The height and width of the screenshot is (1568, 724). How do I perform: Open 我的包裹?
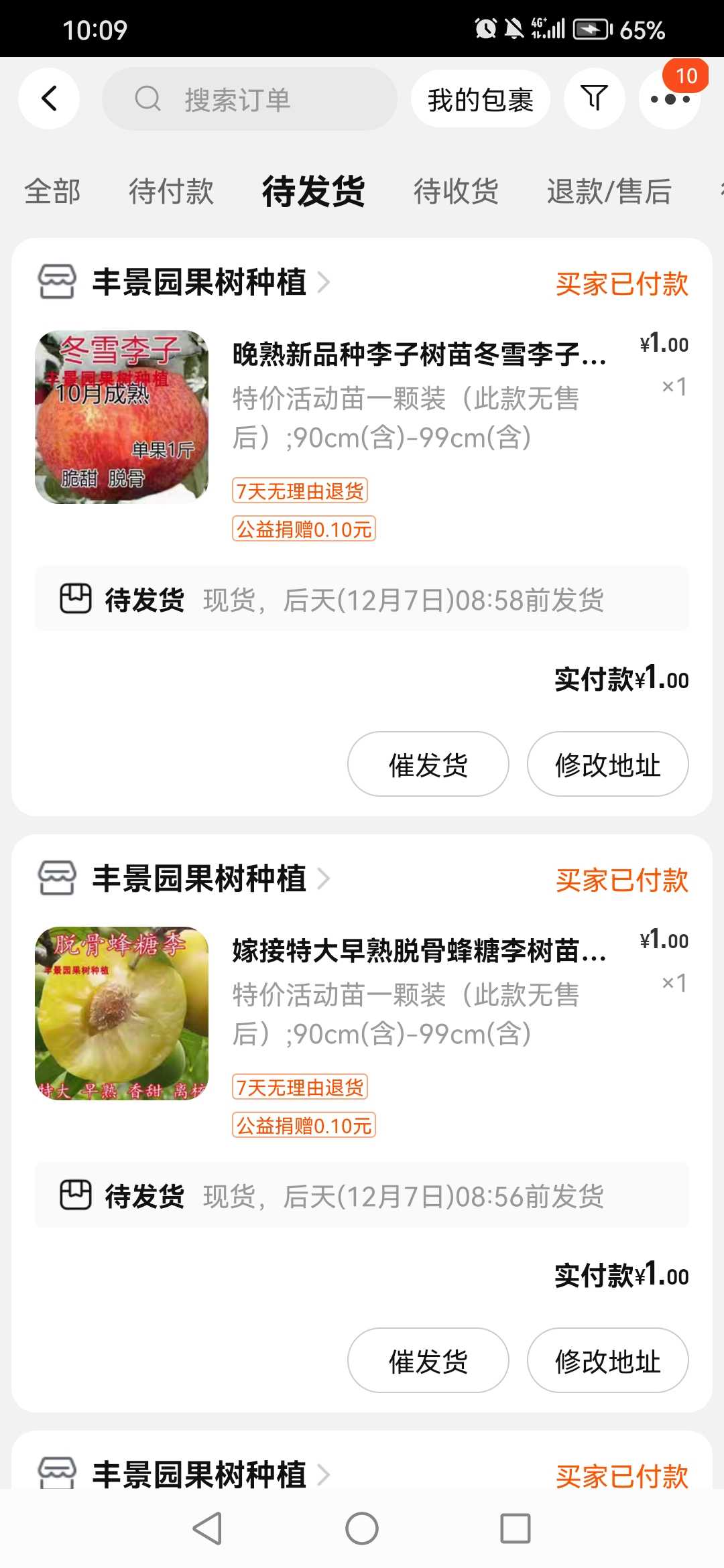coord(480,99)
